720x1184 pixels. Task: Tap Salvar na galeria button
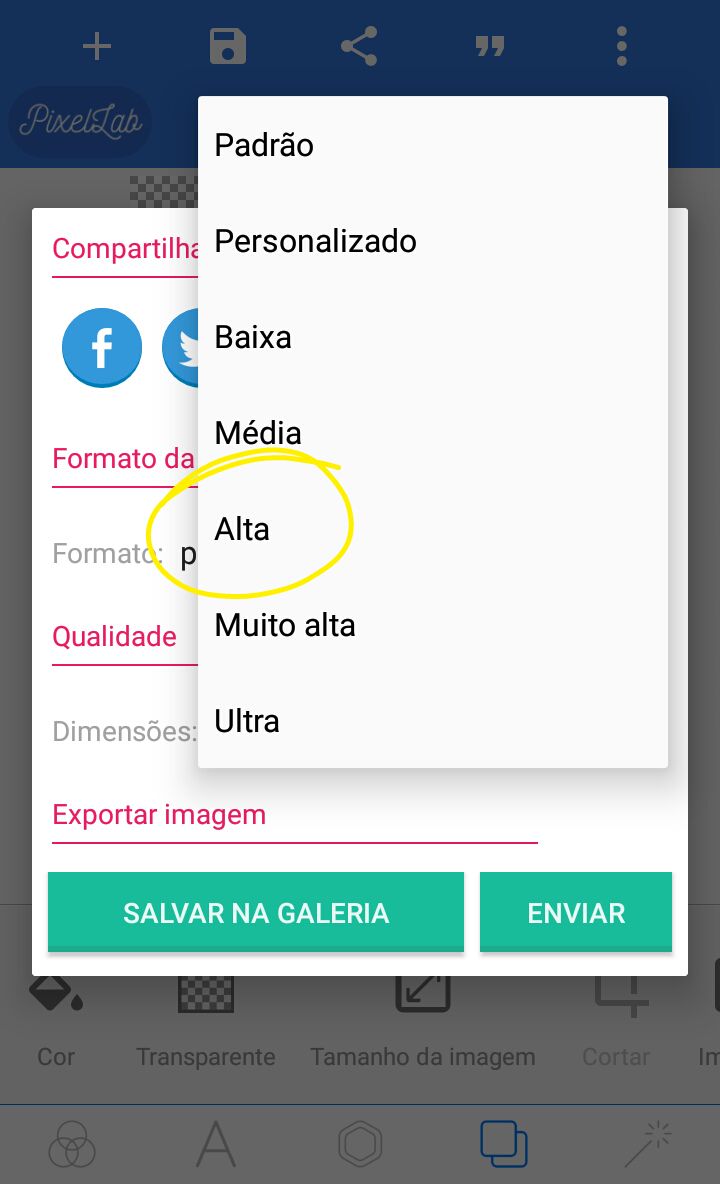(256, 912)
